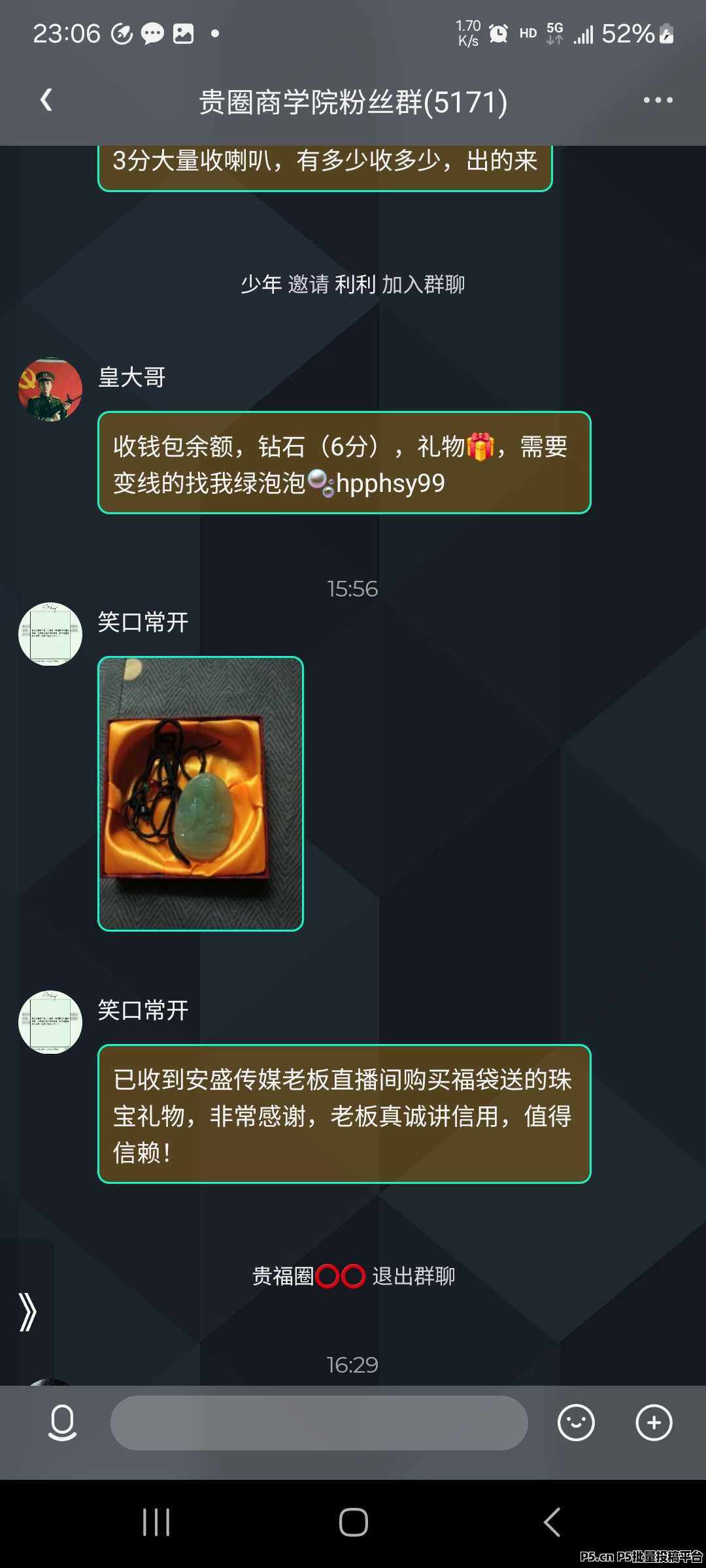View the jade pendant photo from 笑口常开

click(201, 793)
